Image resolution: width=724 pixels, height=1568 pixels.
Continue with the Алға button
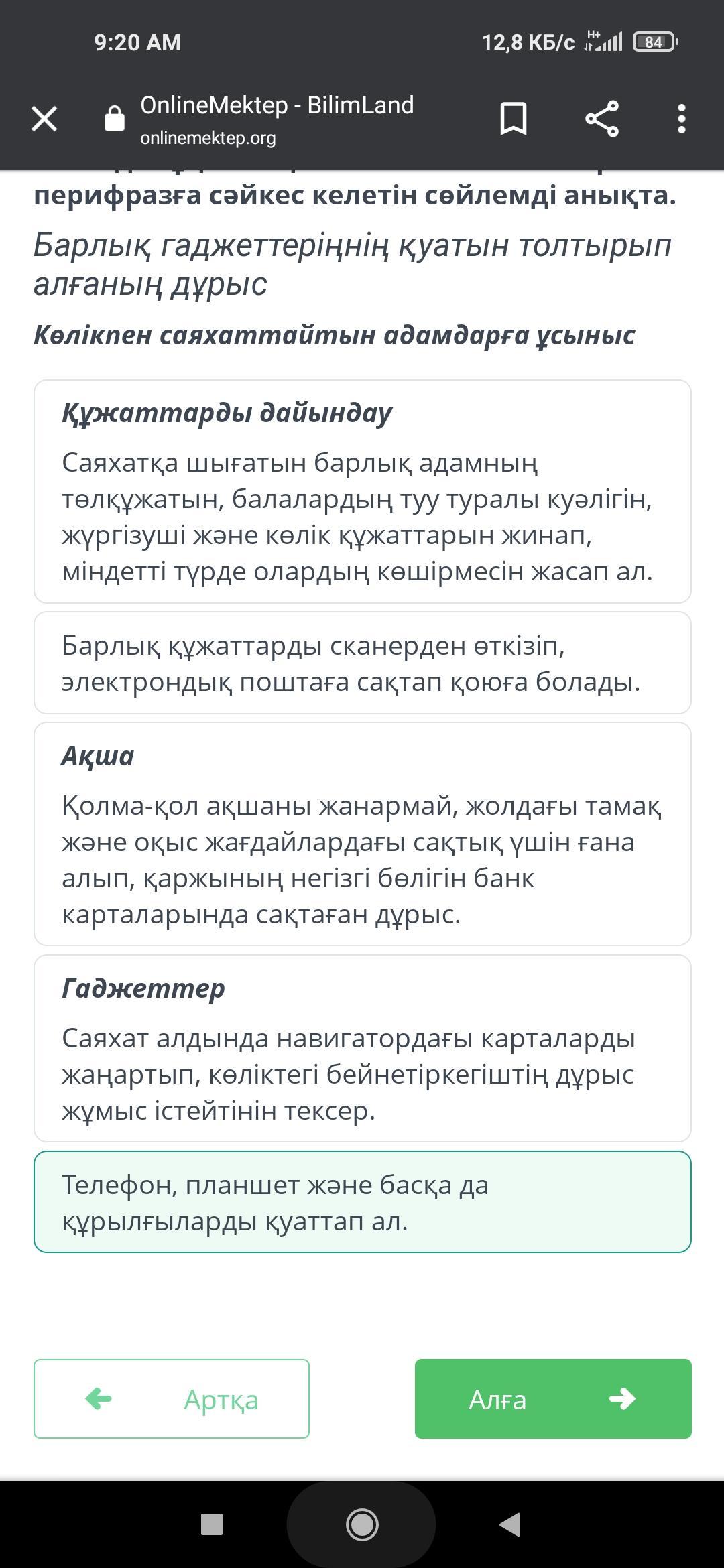tap(553, 1399)
